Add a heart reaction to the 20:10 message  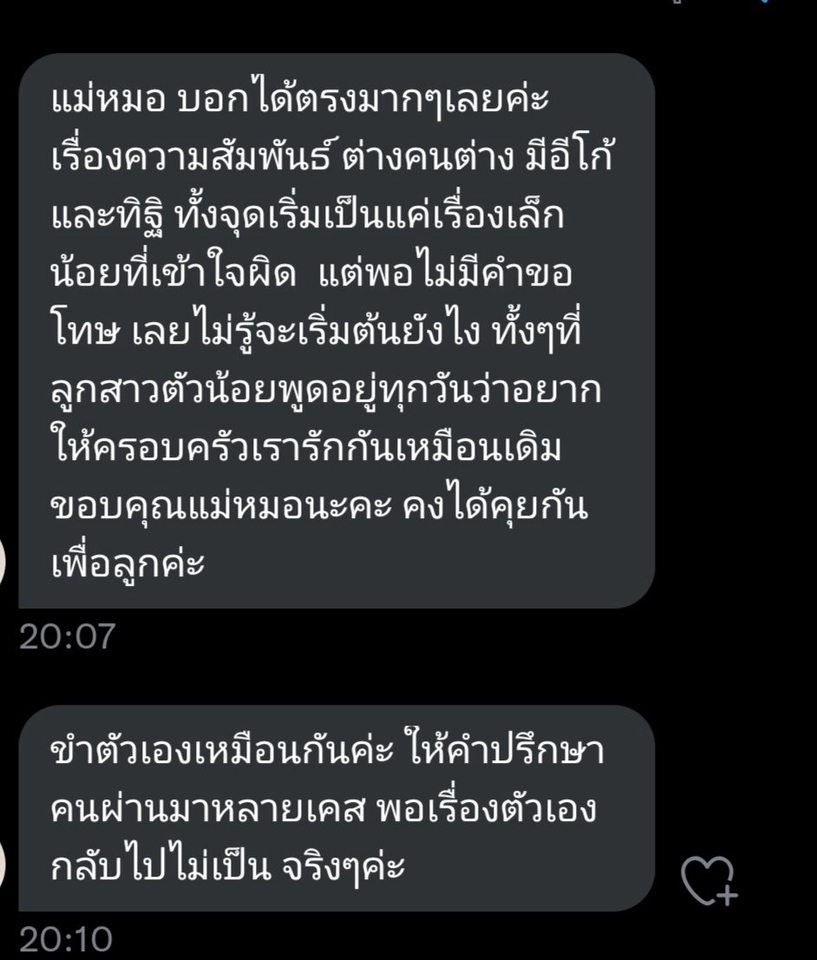(708, 880)
